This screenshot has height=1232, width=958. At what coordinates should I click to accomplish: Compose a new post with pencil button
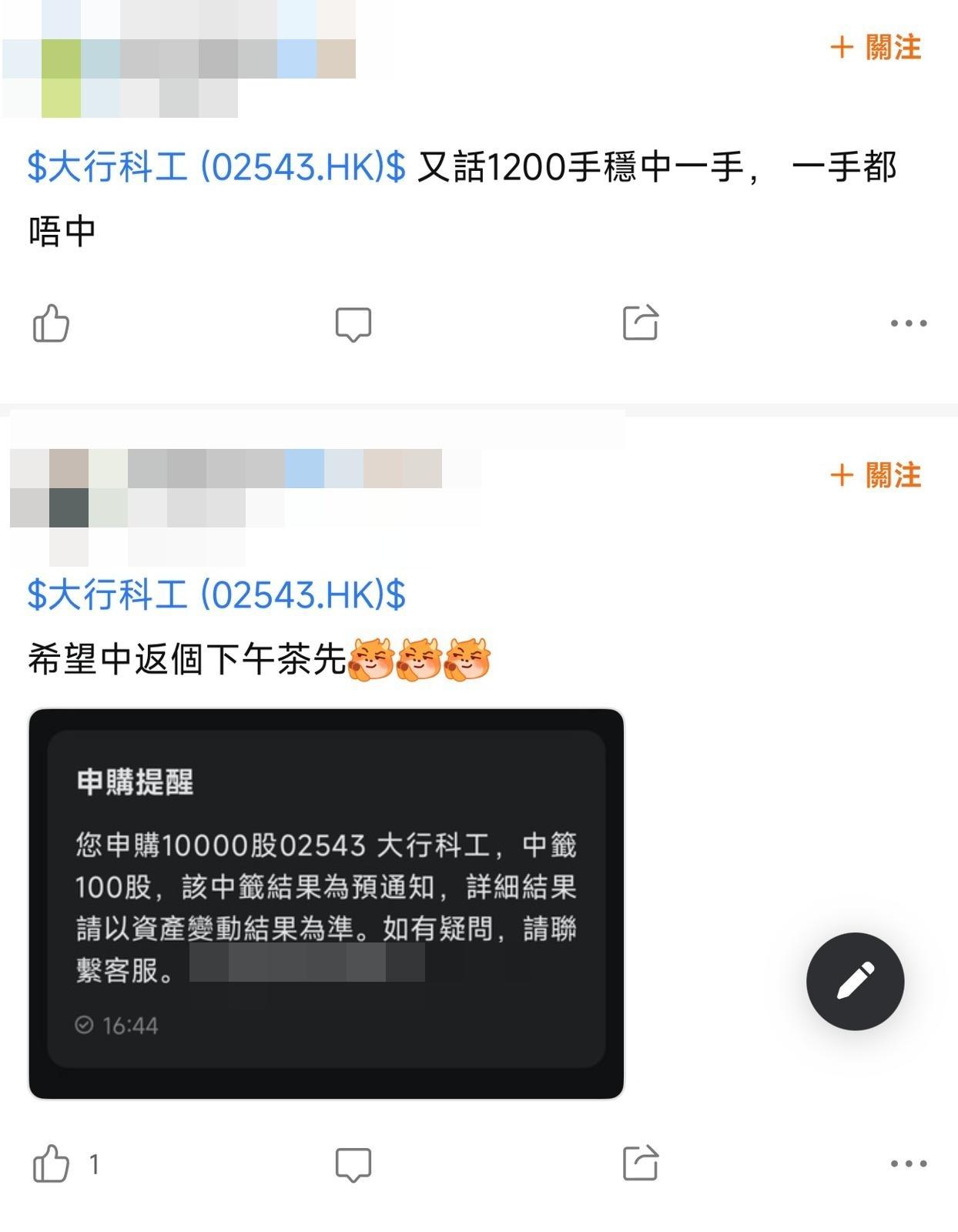click(855, 981)
